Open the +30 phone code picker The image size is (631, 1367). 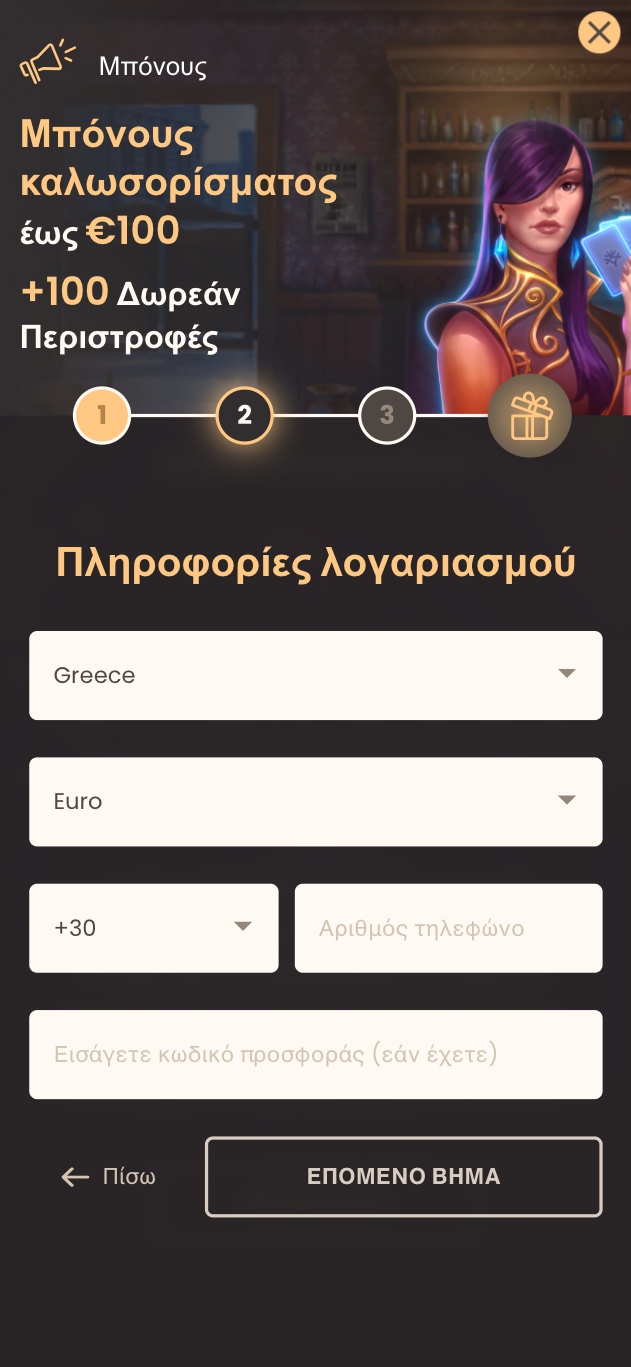(153, 927)
